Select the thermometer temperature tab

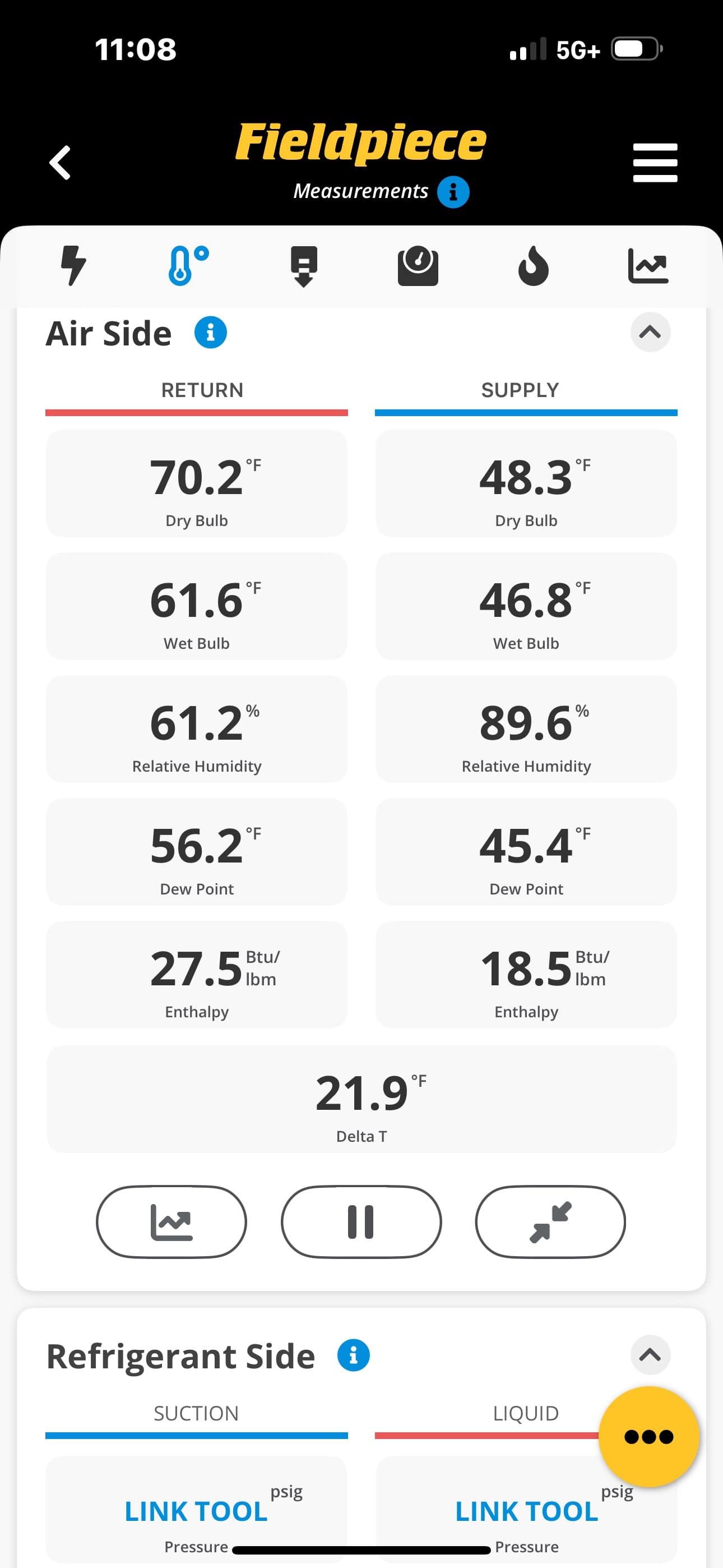pos(187,265)
